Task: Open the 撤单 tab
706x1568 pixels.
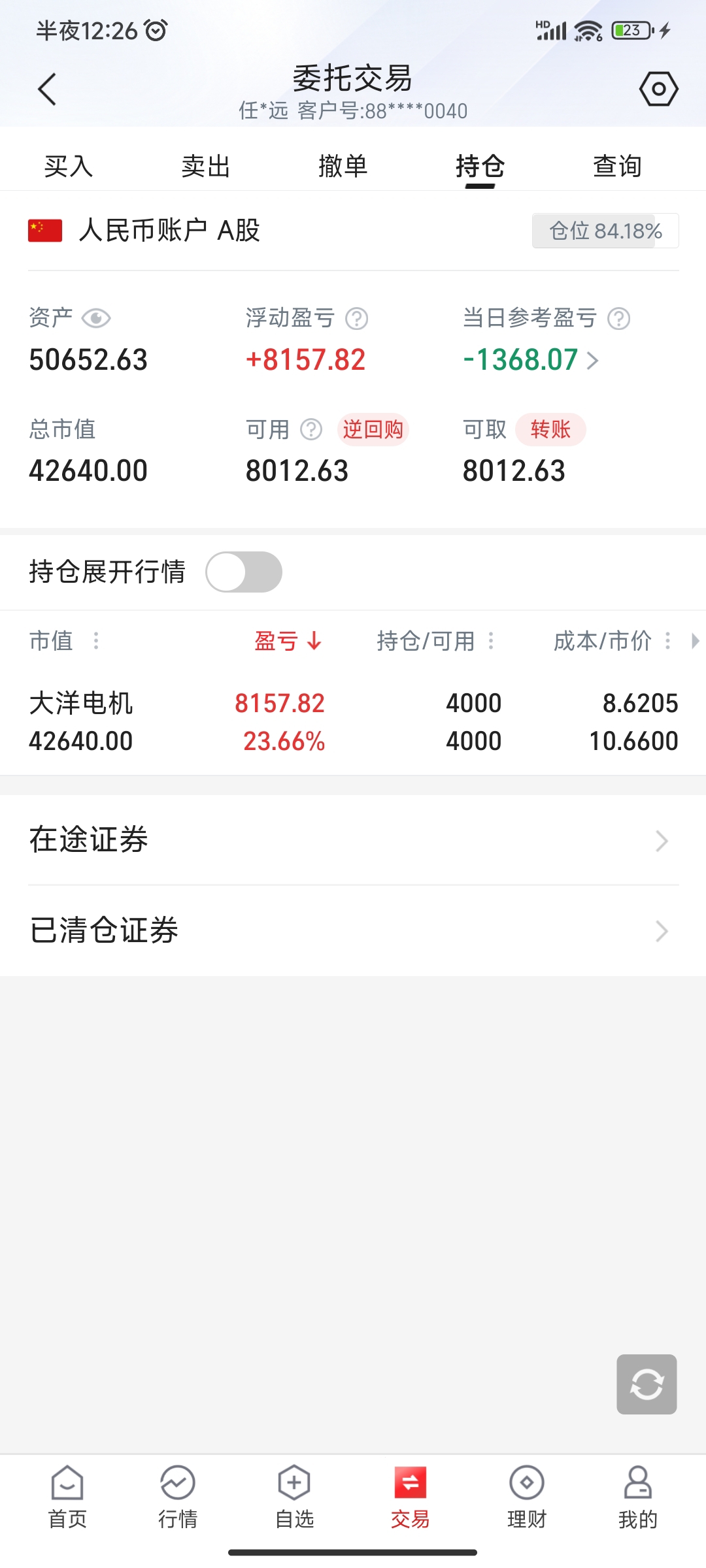Action: 343,166
